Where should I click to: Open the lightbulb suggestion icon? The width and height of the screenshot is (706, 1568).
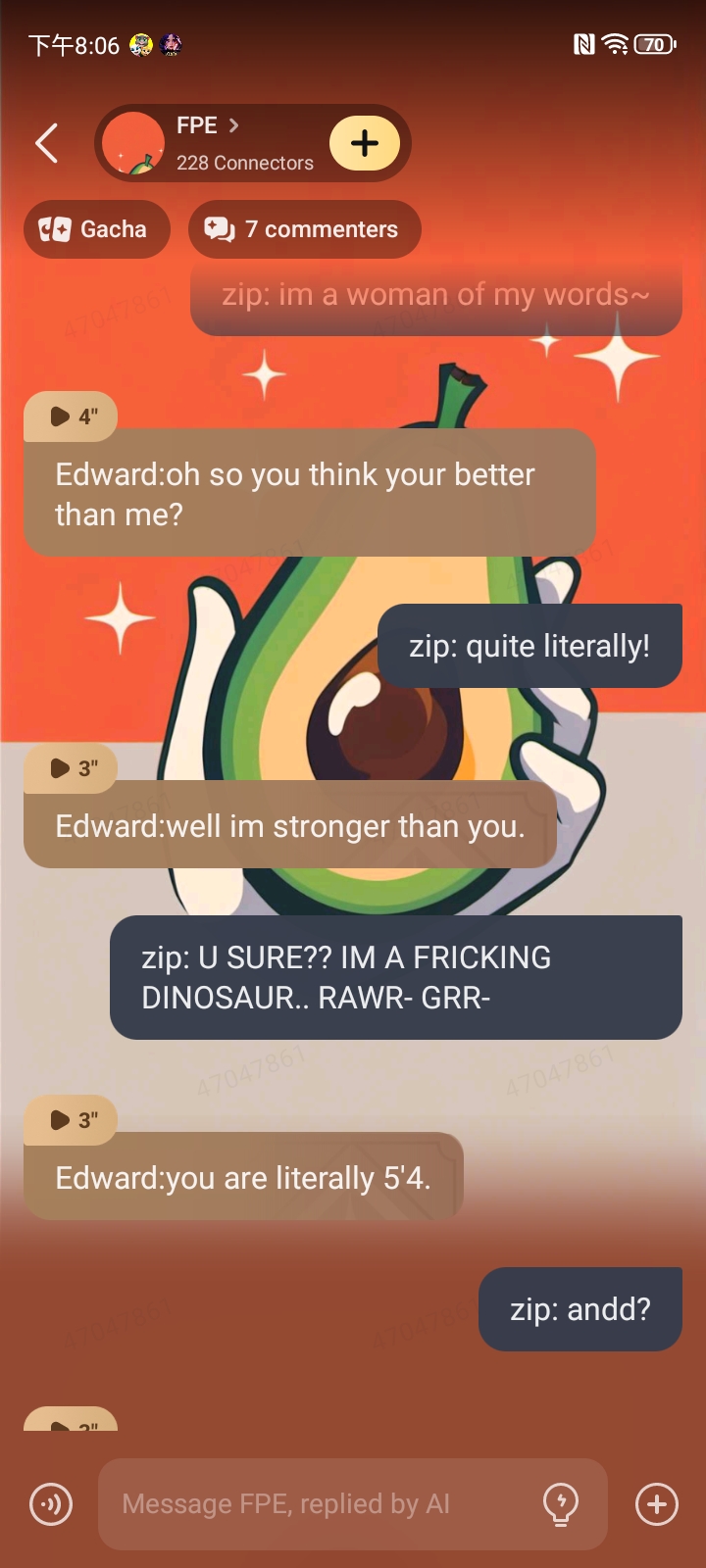click(x=561, y=1504)
